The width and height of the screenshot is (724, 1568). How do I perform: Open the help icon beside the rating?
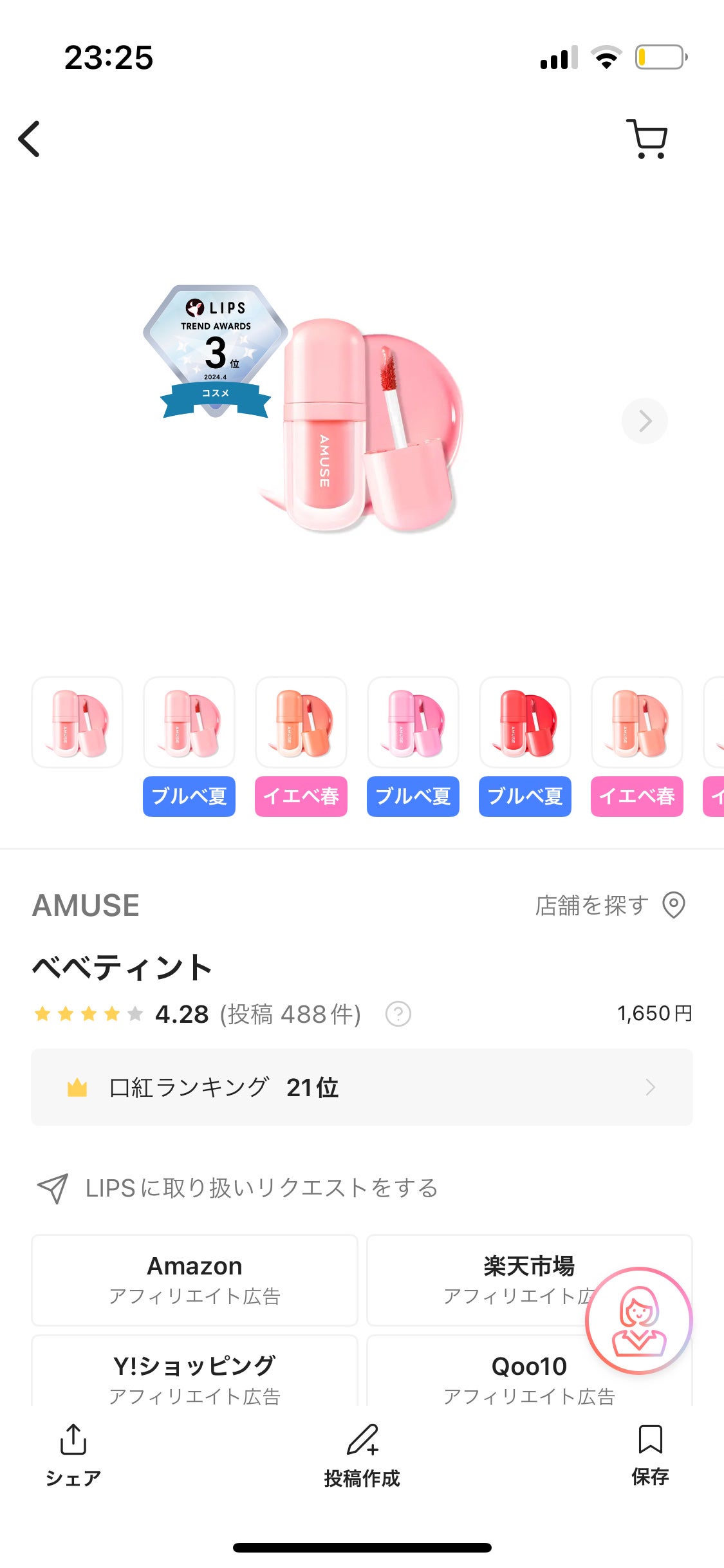click(x=397, y=1012)
